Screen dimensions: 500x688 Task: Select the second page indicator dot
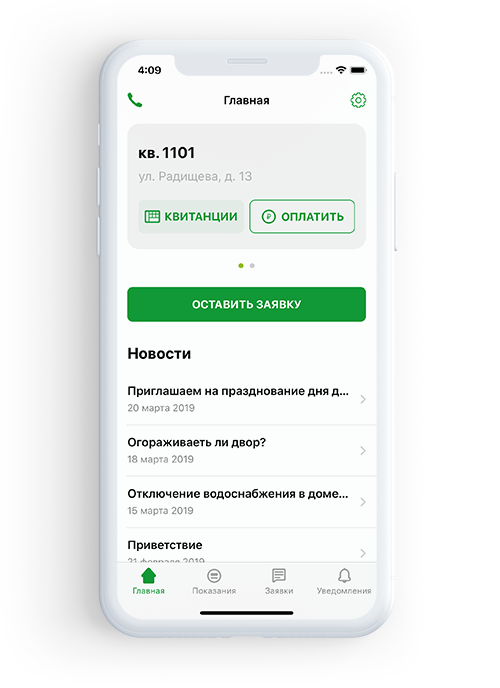[x=252, y=265]
